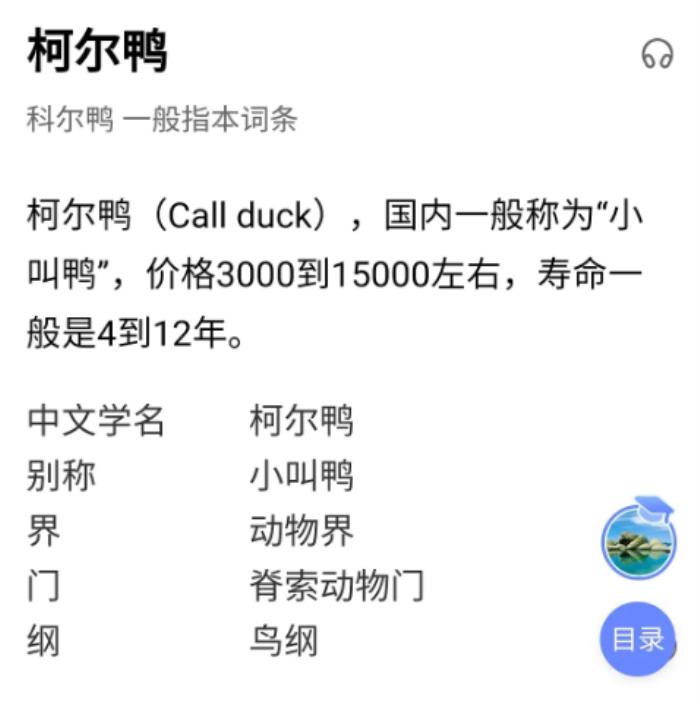Play audio with the headphone icon

(657, 54)
